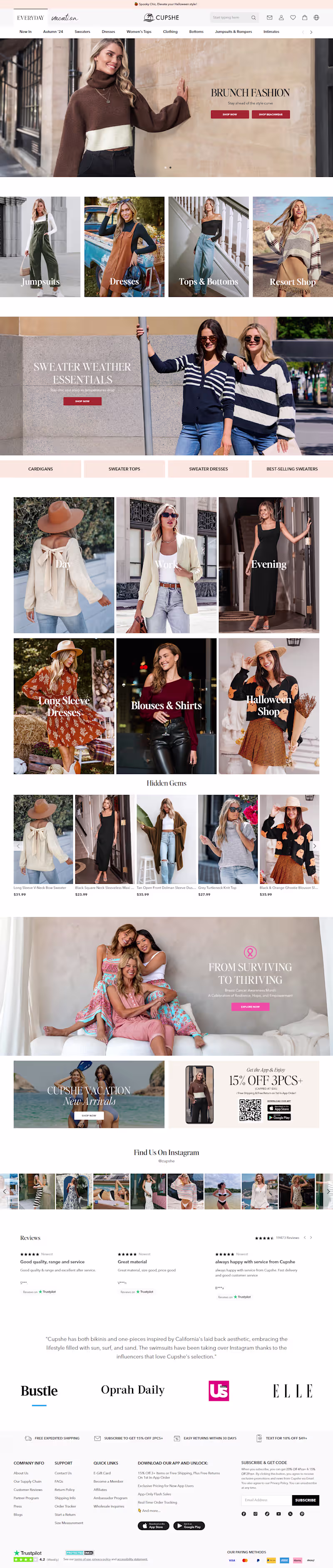Open the Return Policy link
The width and height of the screenshot is (333, 1568).
[x=65, y=1489]
